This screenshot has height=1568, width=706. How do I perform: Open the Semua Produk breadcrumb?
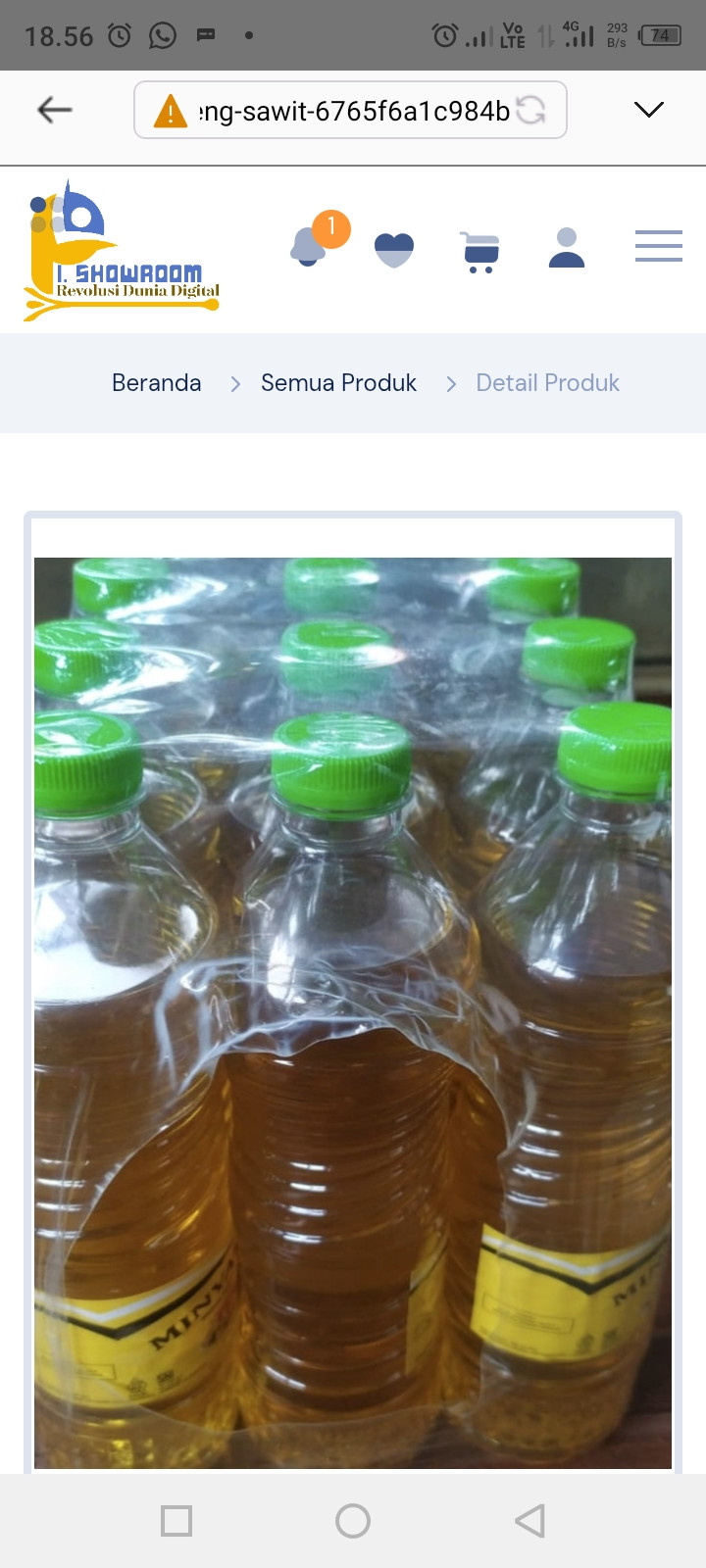338,383
